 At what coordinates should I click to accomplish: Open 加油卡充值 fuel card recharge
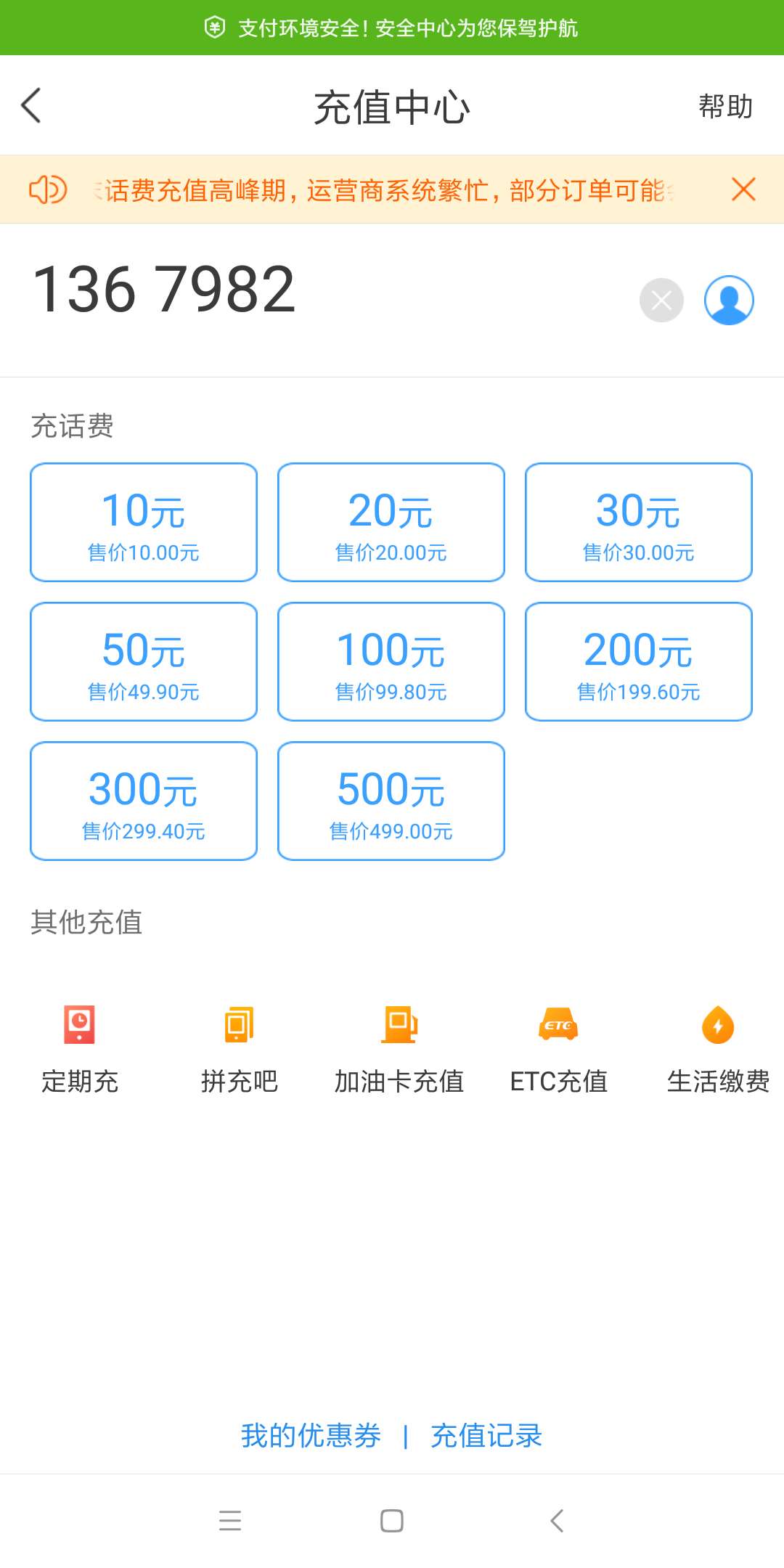tap(399, 1049)
